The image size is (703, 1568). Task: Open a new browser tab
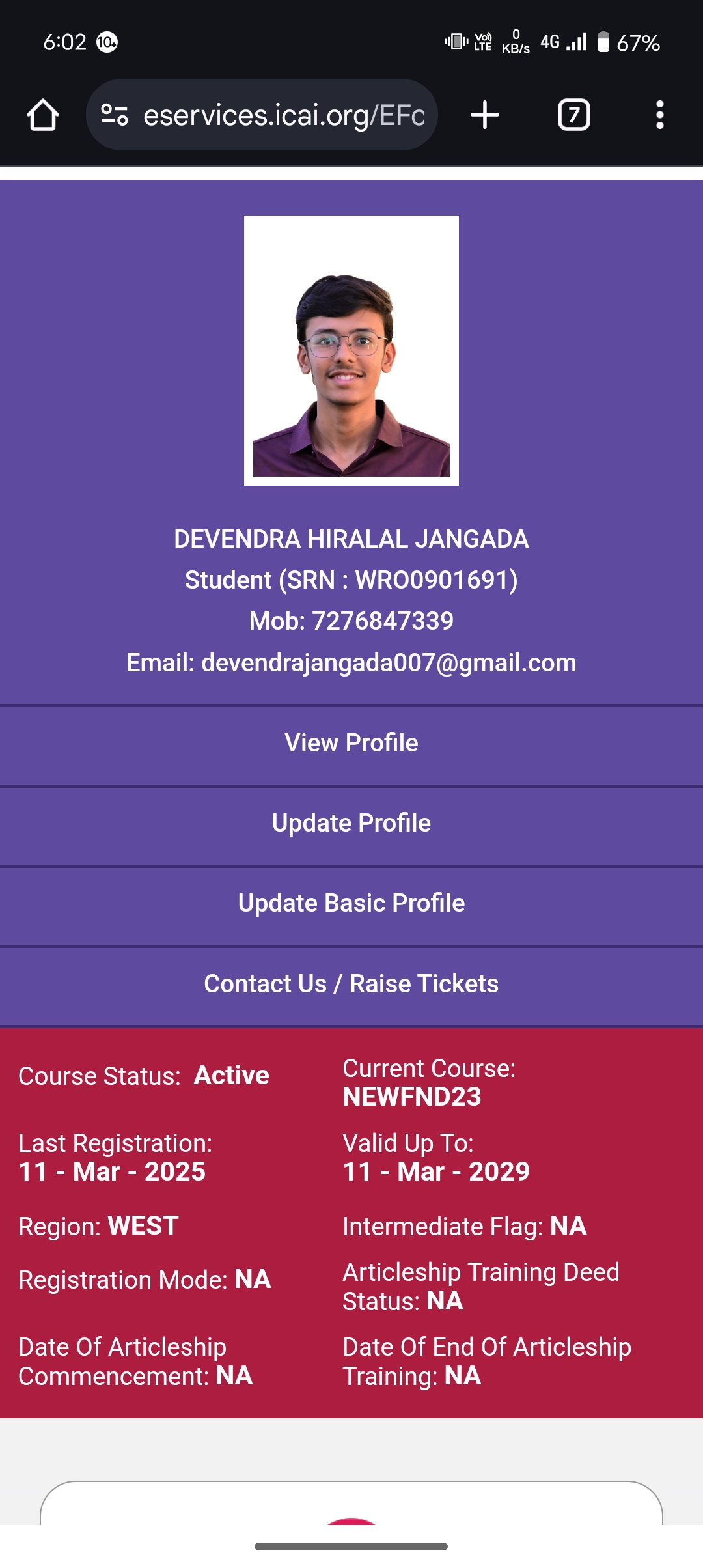(485, 115)
